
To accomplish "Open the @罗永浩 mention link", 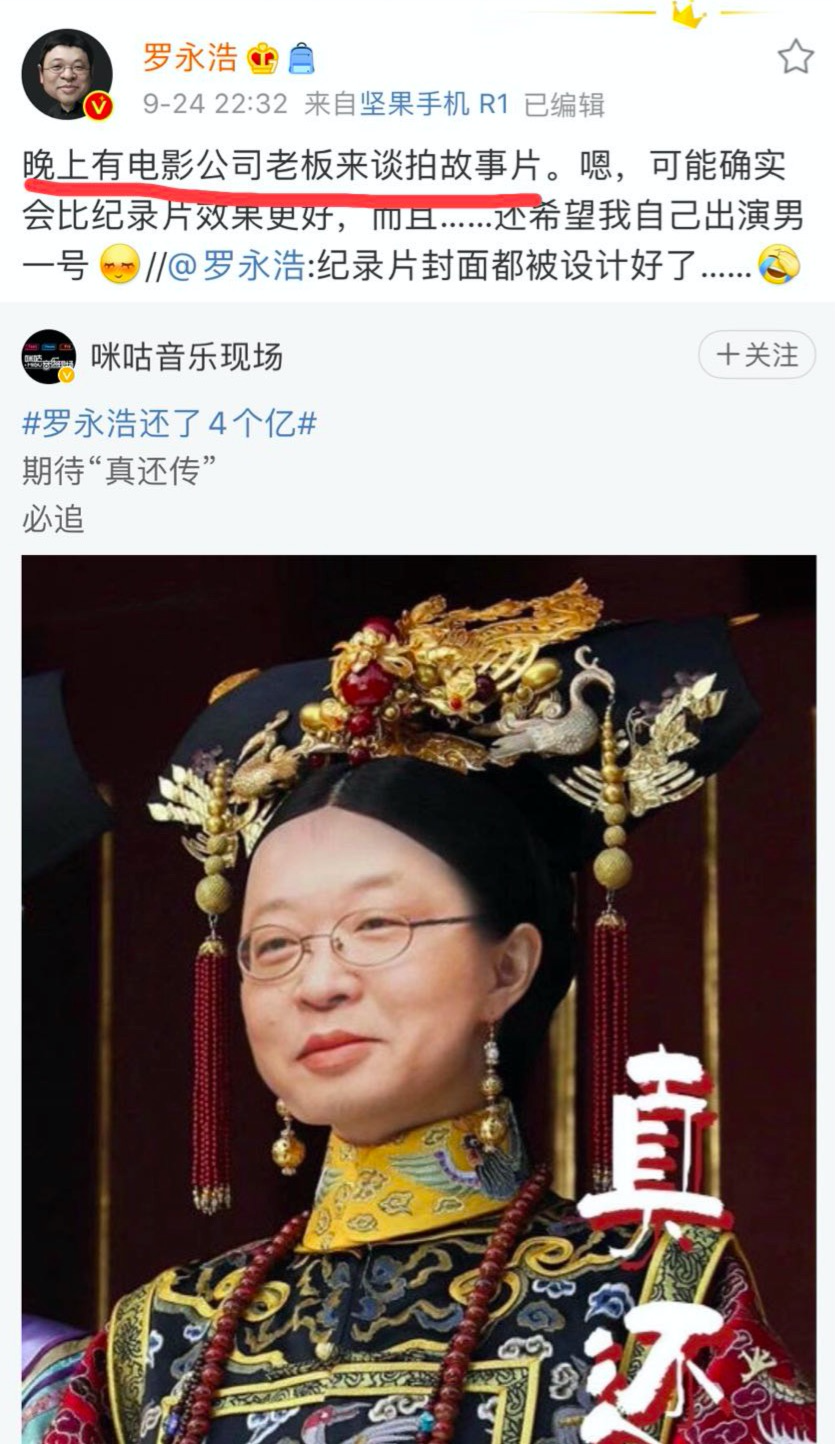I will [x=235, y=266].
